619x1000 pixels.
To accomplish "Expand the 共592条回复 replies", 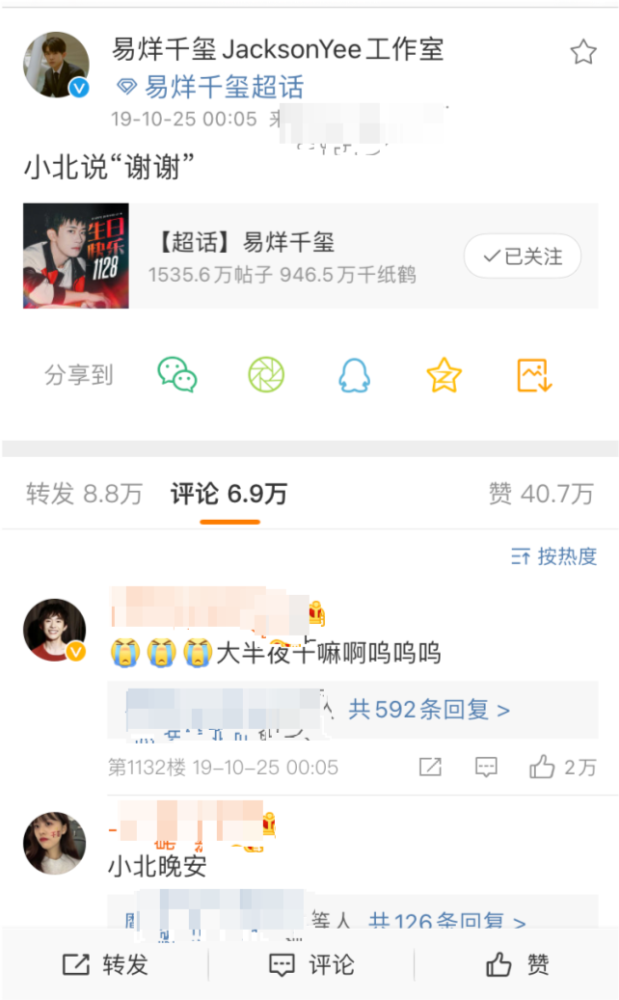I will [x=428, y=710].
